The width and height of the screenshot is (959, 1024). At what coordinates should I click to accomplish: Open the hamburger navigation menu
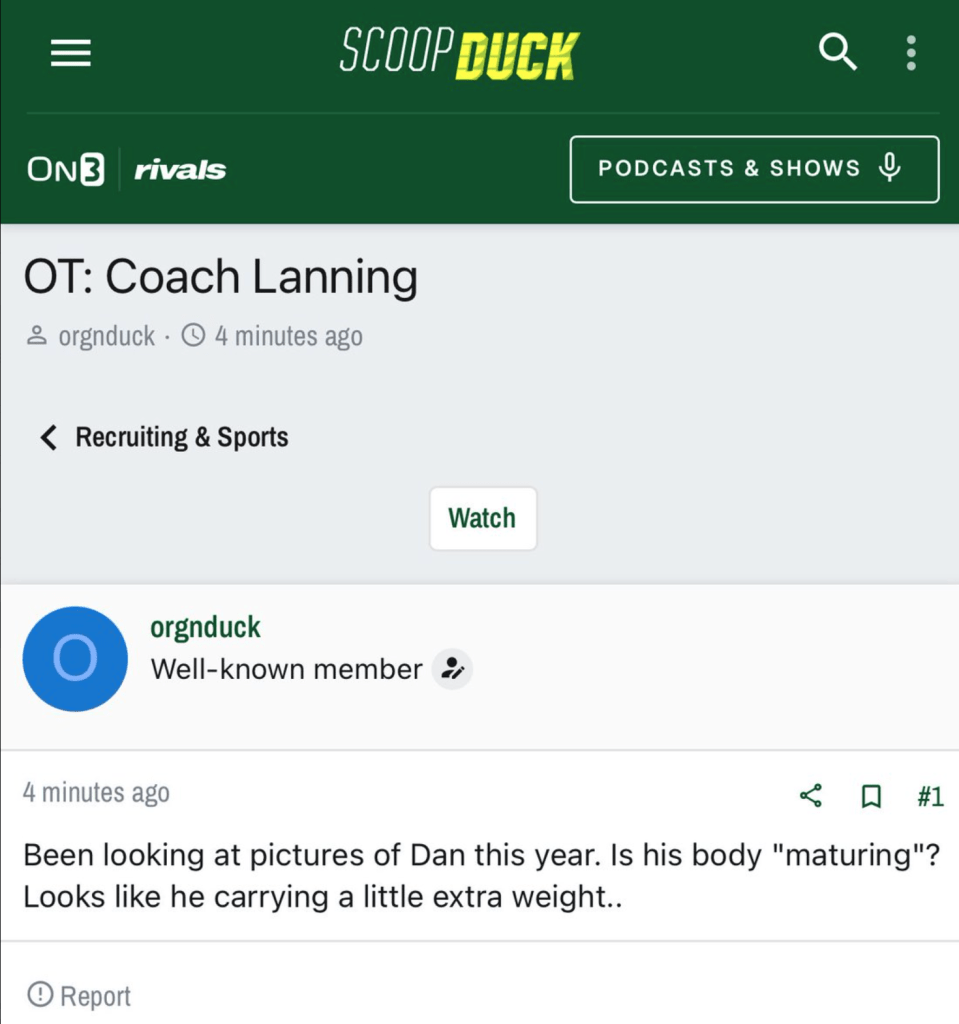tap(71, 53)
